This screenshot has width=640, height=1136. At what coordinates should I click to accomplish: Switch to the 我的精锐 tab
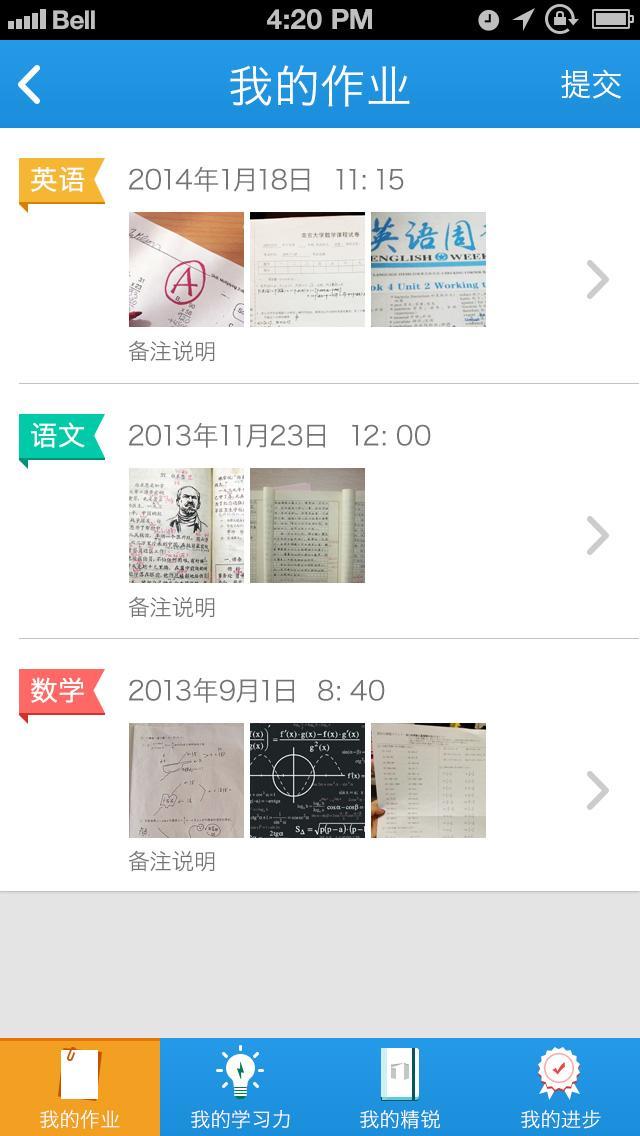tap(400, 1088)
